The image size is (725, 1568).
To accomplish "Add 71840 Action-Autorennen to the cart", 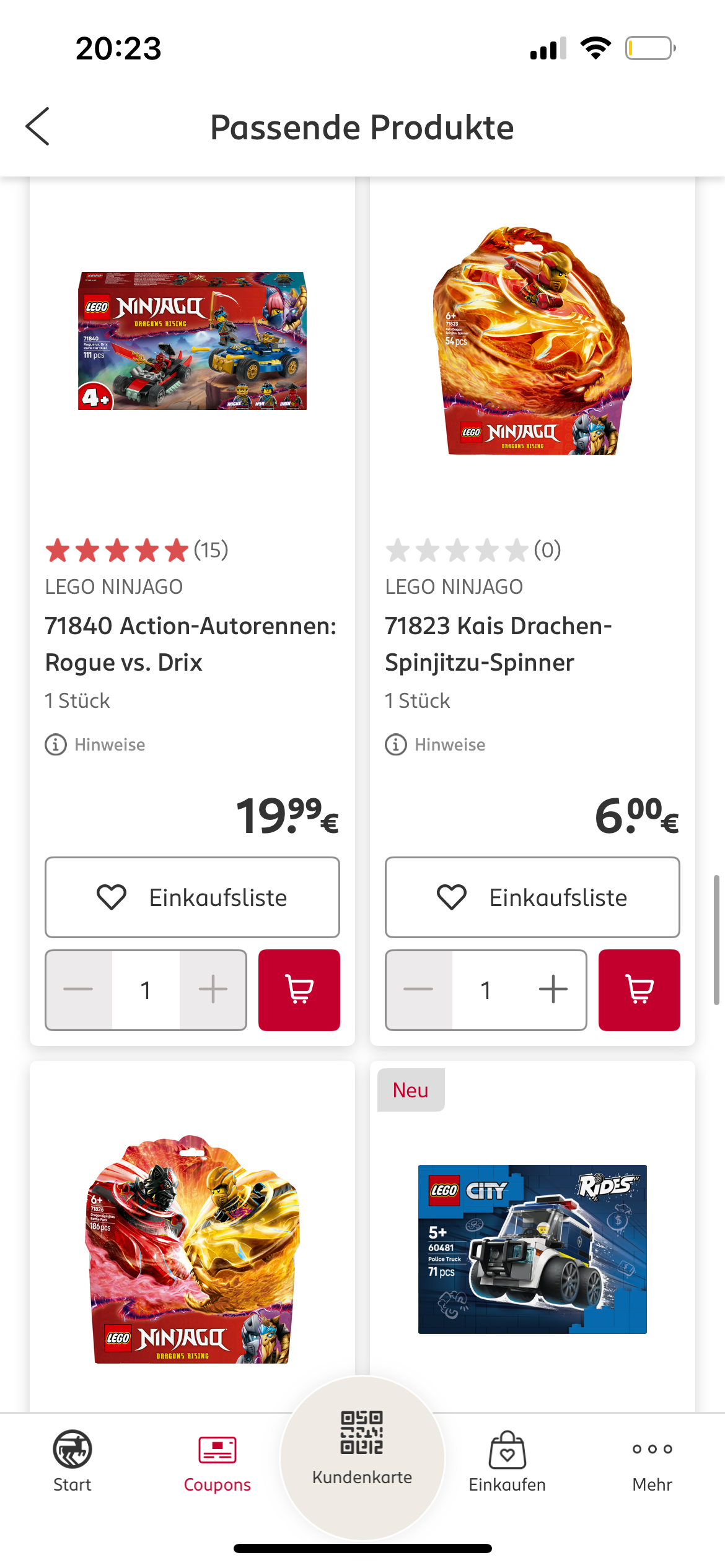I will [299, 990].
